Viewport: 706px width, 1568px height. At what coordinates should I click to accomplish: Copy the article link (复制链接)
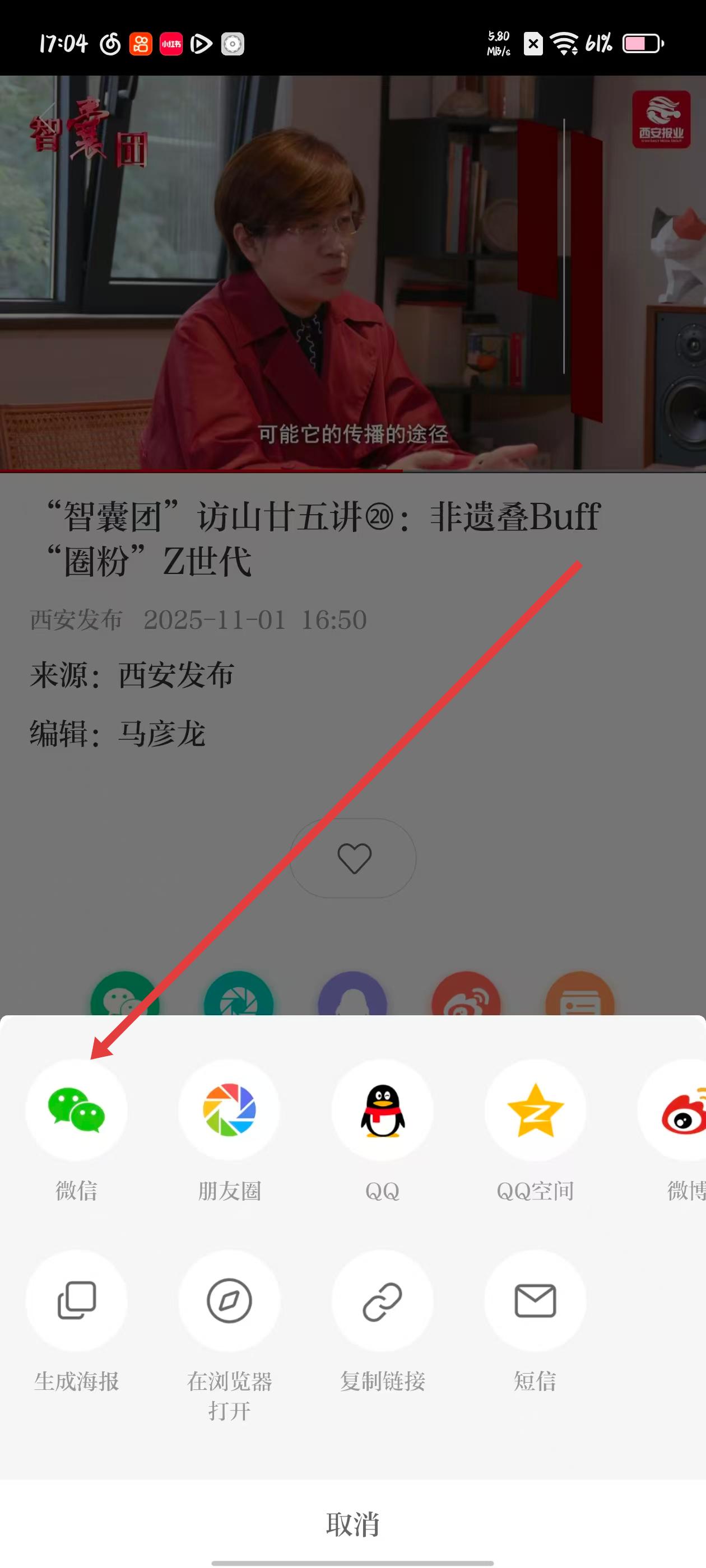point(382,1301)
